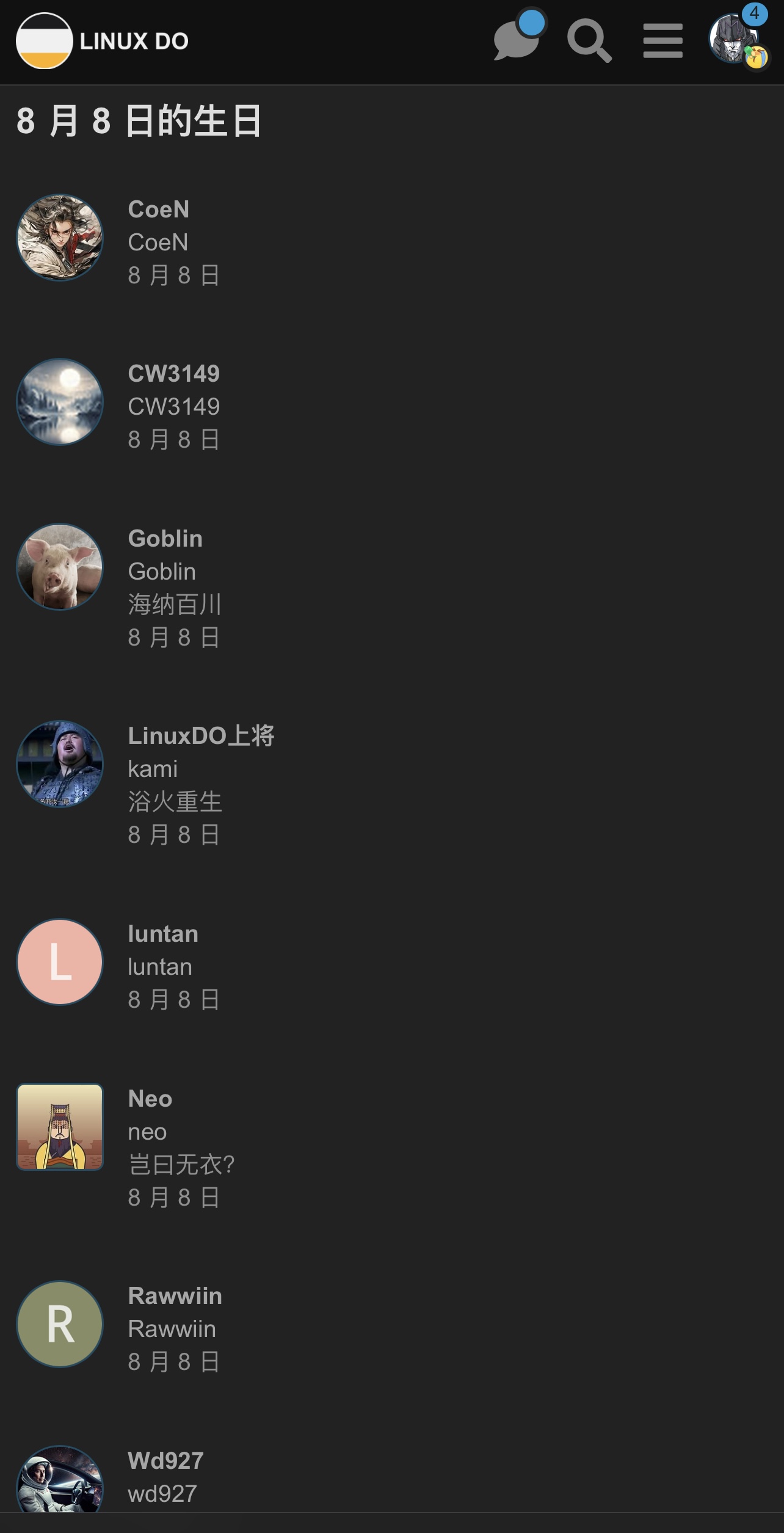Image resolution: width=784 pixels, height=1533 pixels.
Task: Open CoeN's user profile
Action: point(158,209)
